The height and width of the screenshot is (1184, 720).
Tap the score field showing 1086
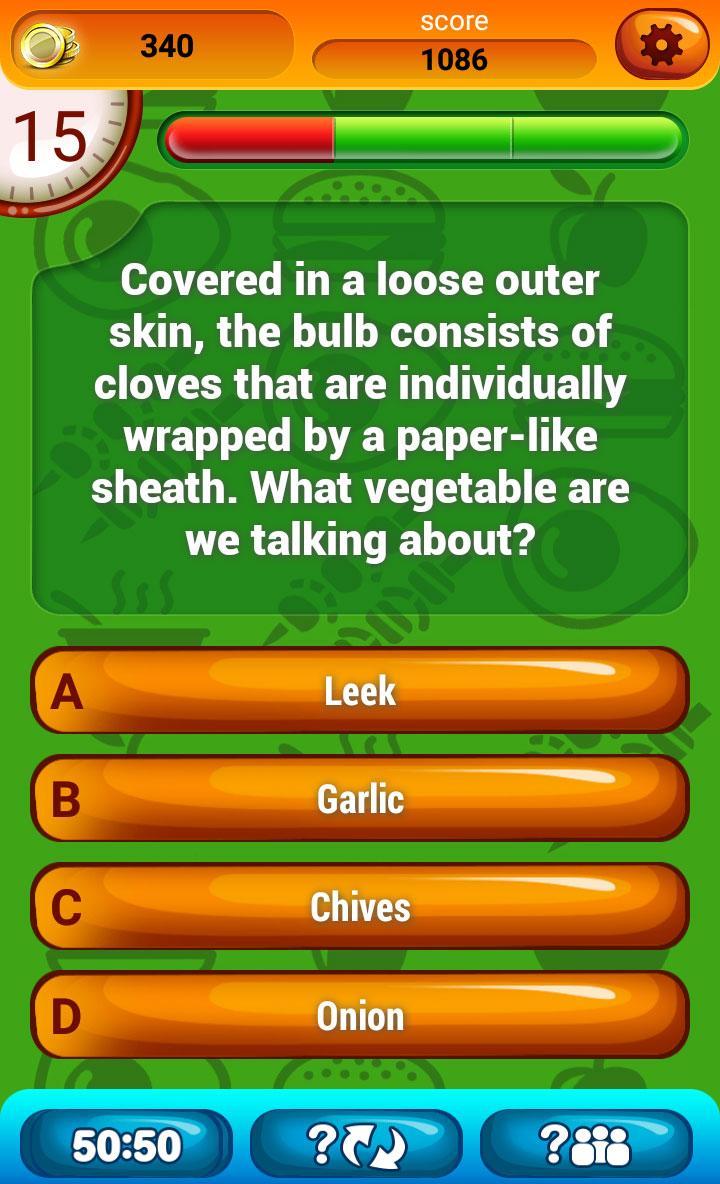click(455, 58)
